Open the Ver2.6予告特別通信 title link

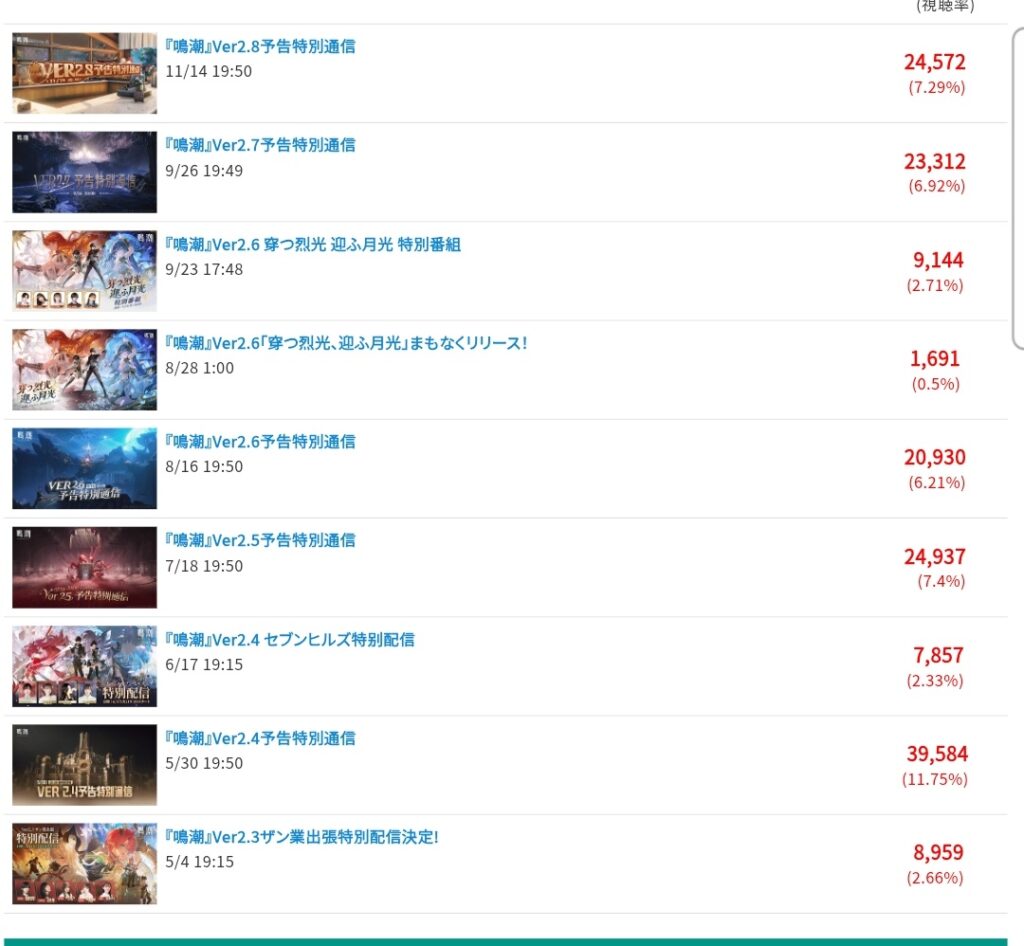[x=260, y=441]
